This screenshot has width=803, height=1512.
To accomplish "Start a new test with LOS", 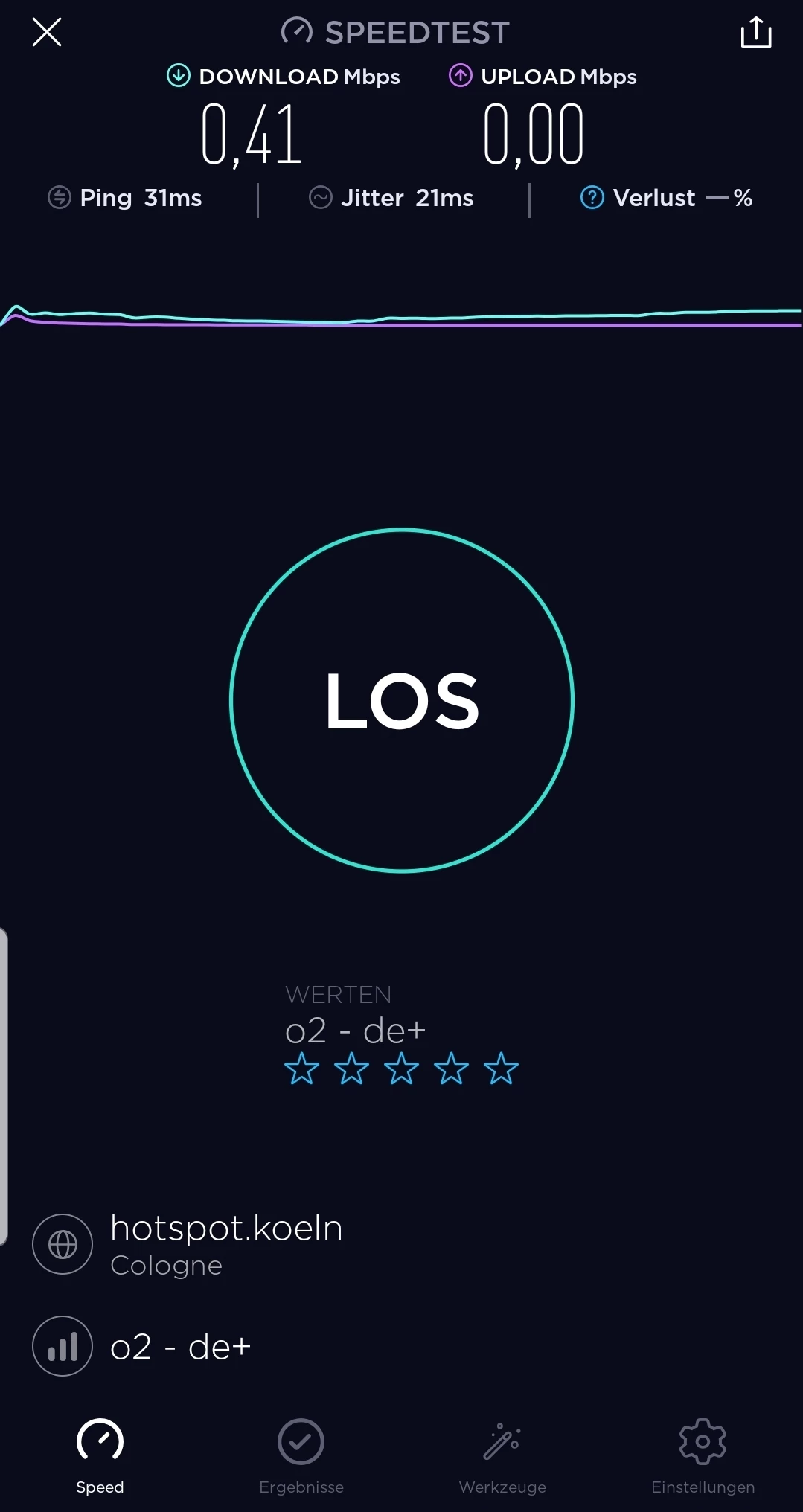I will [402, 700].
